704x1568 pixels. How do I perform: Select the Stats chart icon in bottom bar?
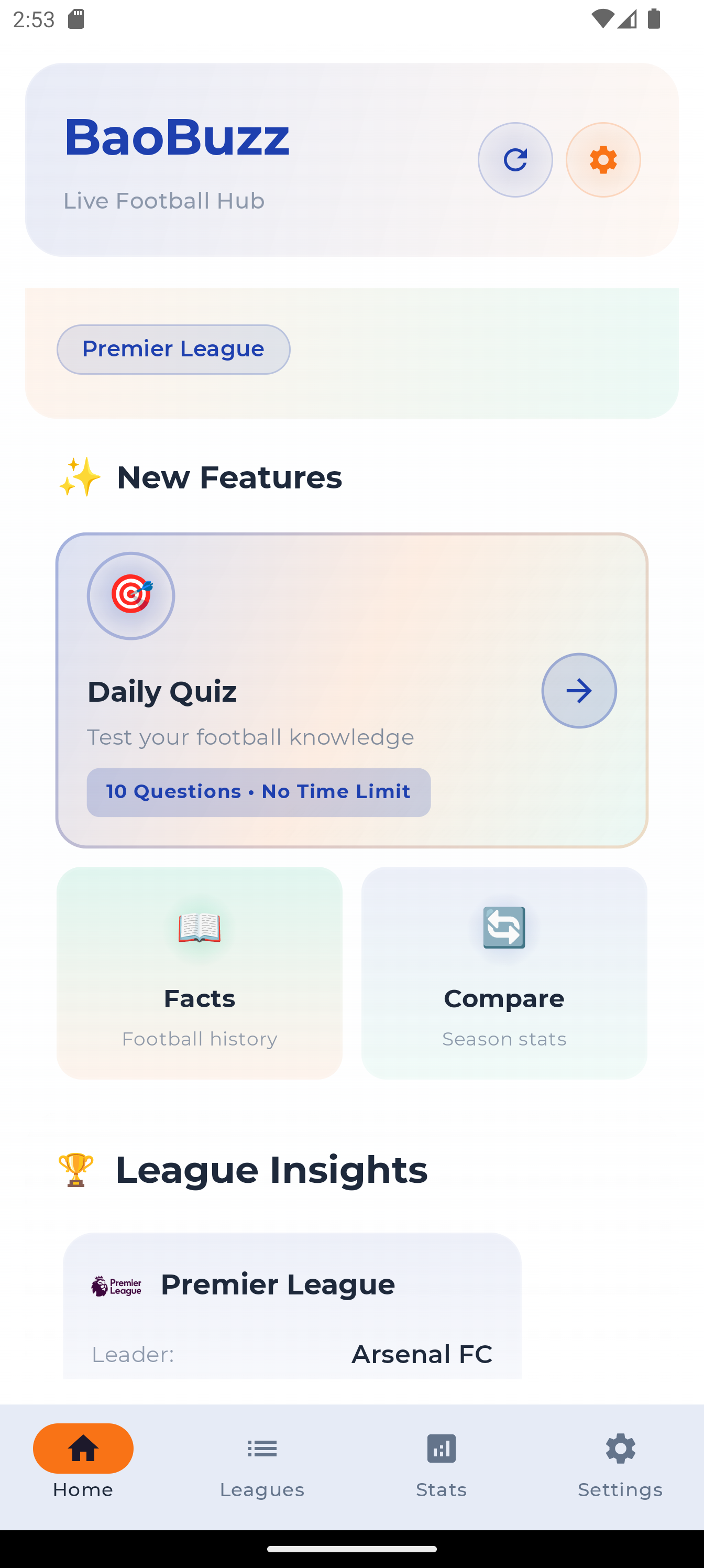pos(441,1450)
